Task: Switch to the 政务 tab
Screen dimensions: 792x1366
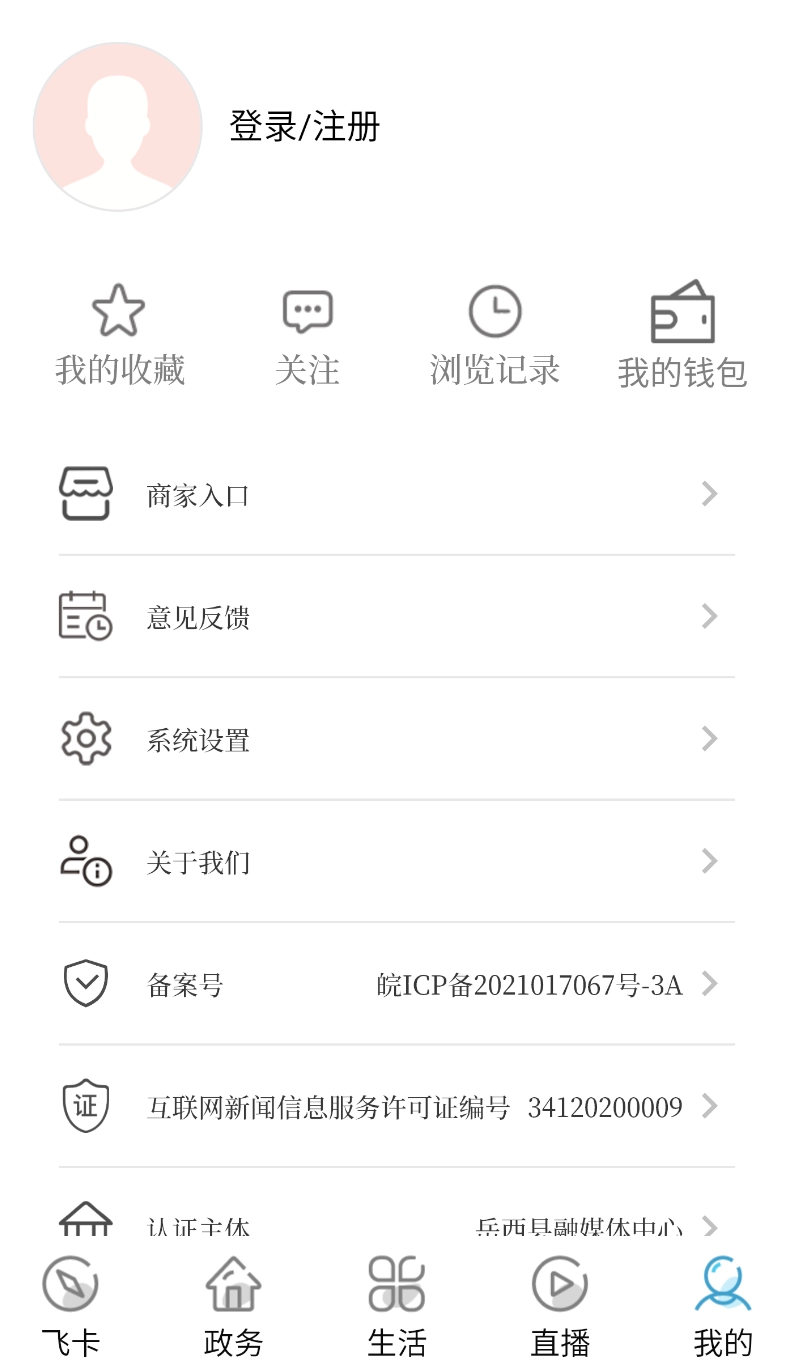Action: click(233, 1300)
